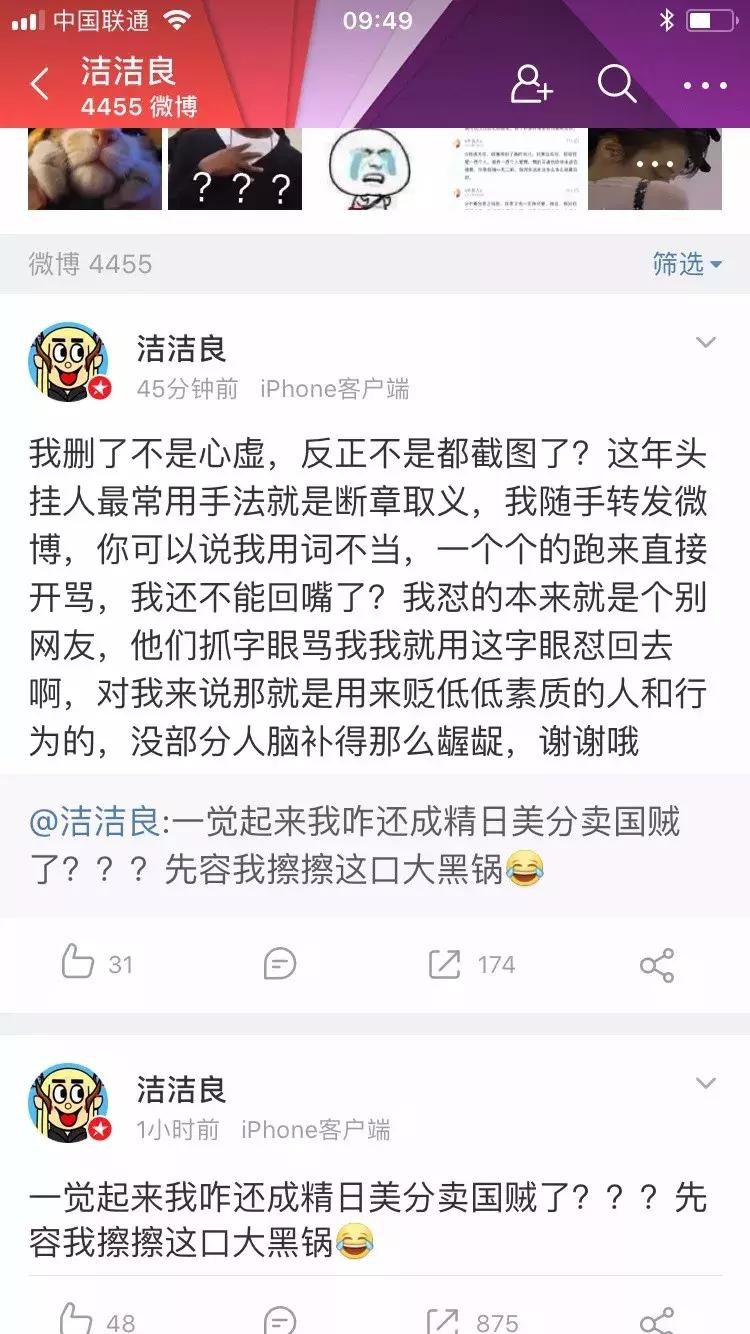Open the three-dot overflow menu
Image resolution: width=750 pixels, height=1334 pixels.
[705, 86]
